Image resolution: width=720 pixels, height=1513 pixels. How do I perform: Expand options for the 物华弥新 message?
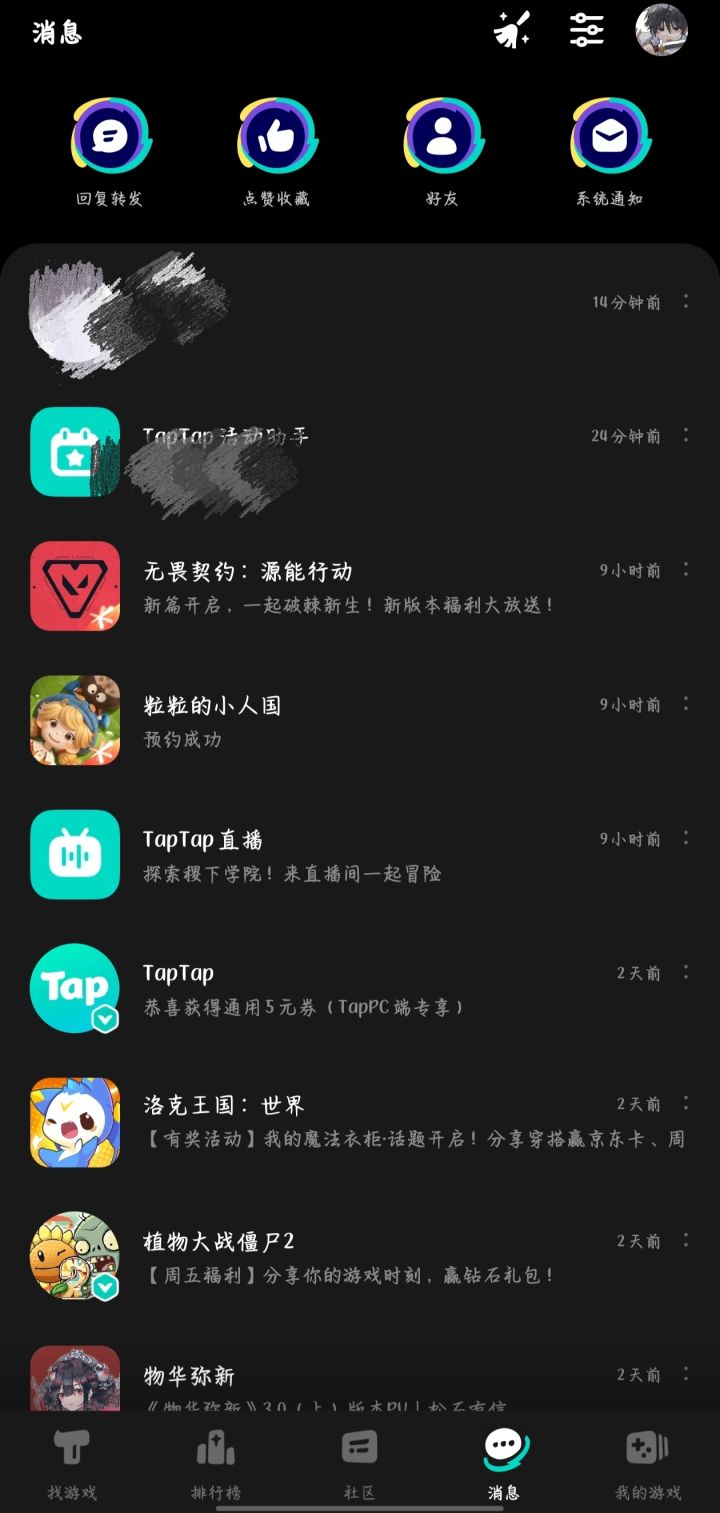pyautogui.click(x=686, y=1376)
